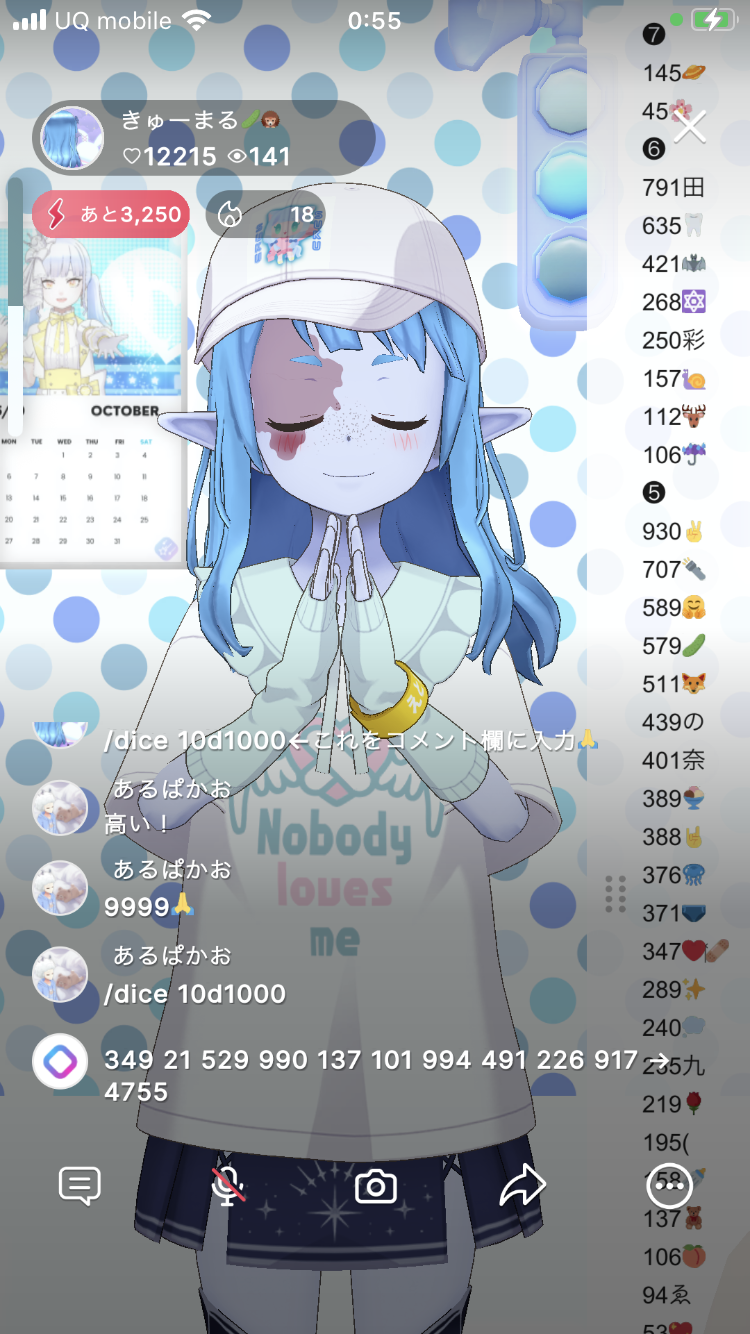
Task: Open the more options menu
Action: [x=668, y=1187]
